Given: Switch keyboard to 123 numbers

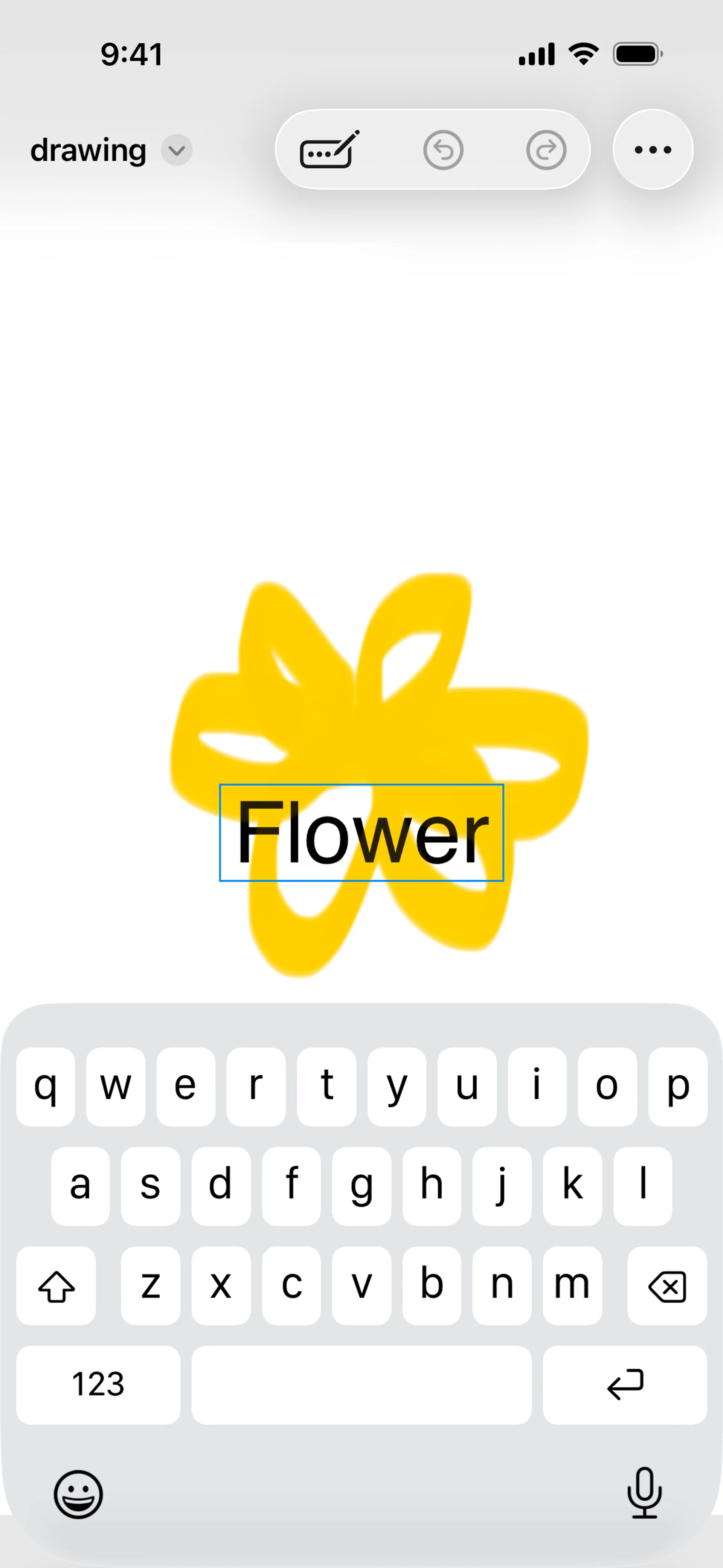Looking at the screenshot, I should coord(98,1385).
